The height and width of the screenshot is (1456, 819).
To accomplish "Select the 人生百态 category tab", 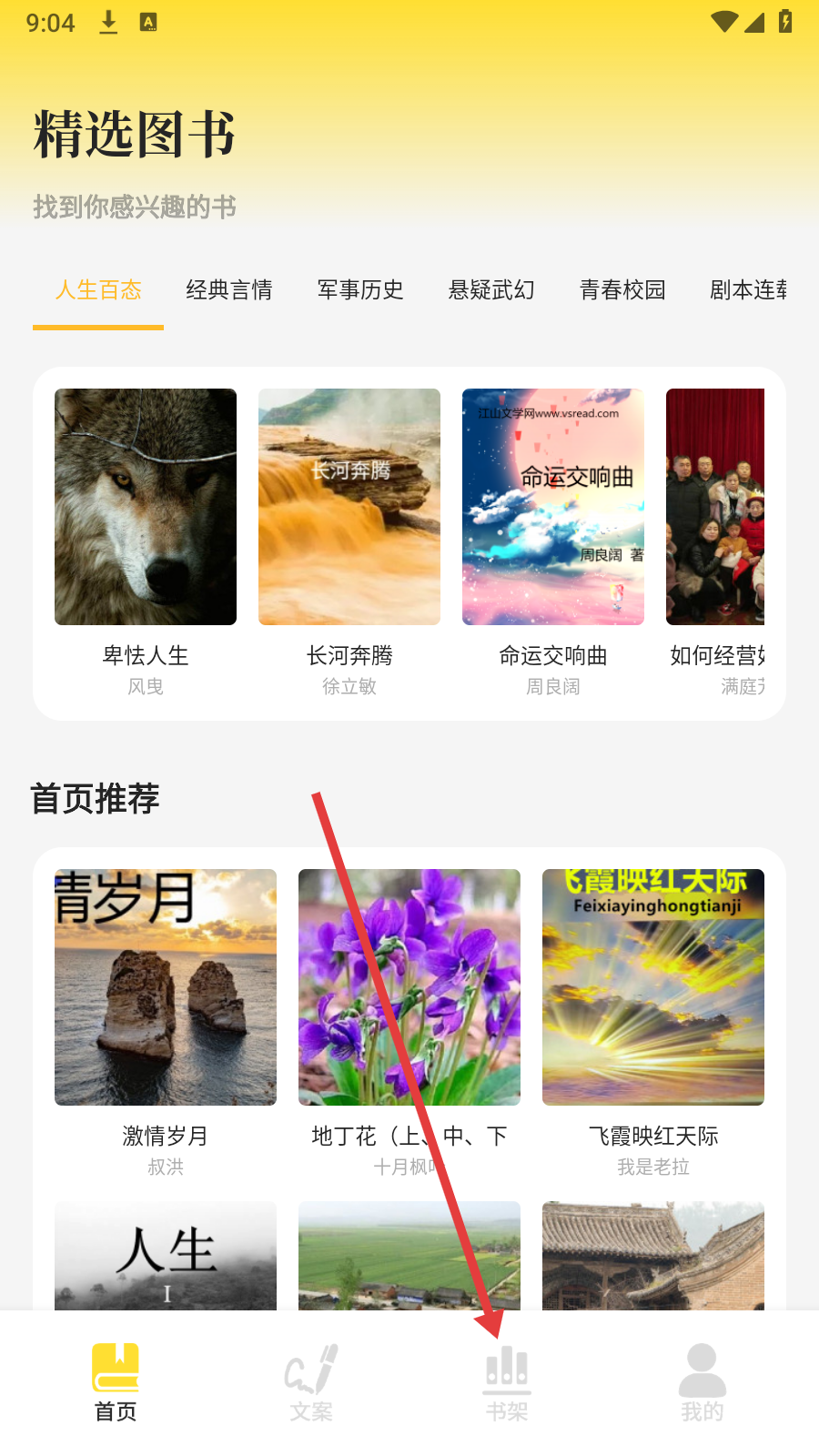I will point(98,290).
